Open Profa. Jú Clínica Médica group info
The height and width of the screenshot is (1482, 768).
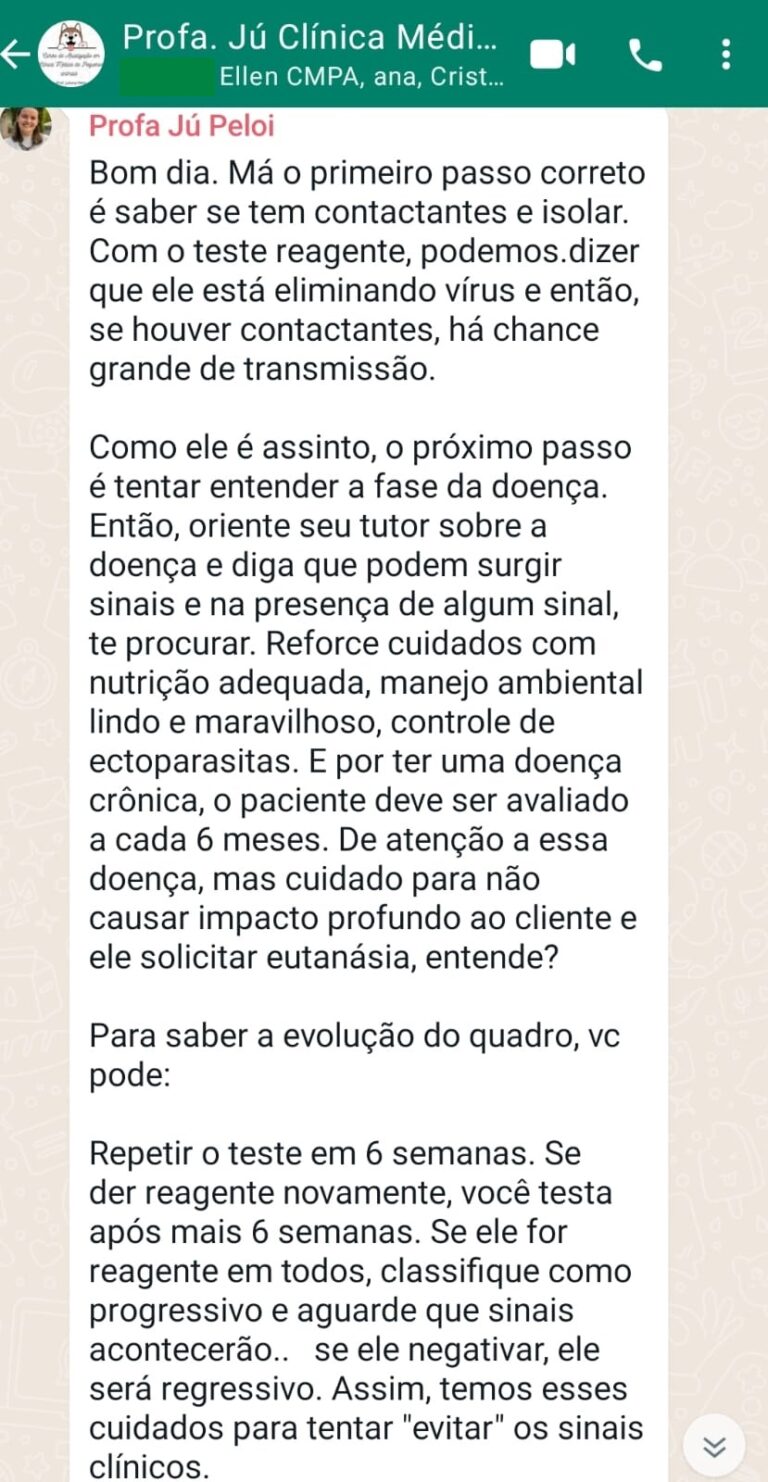tap(310, 54)
